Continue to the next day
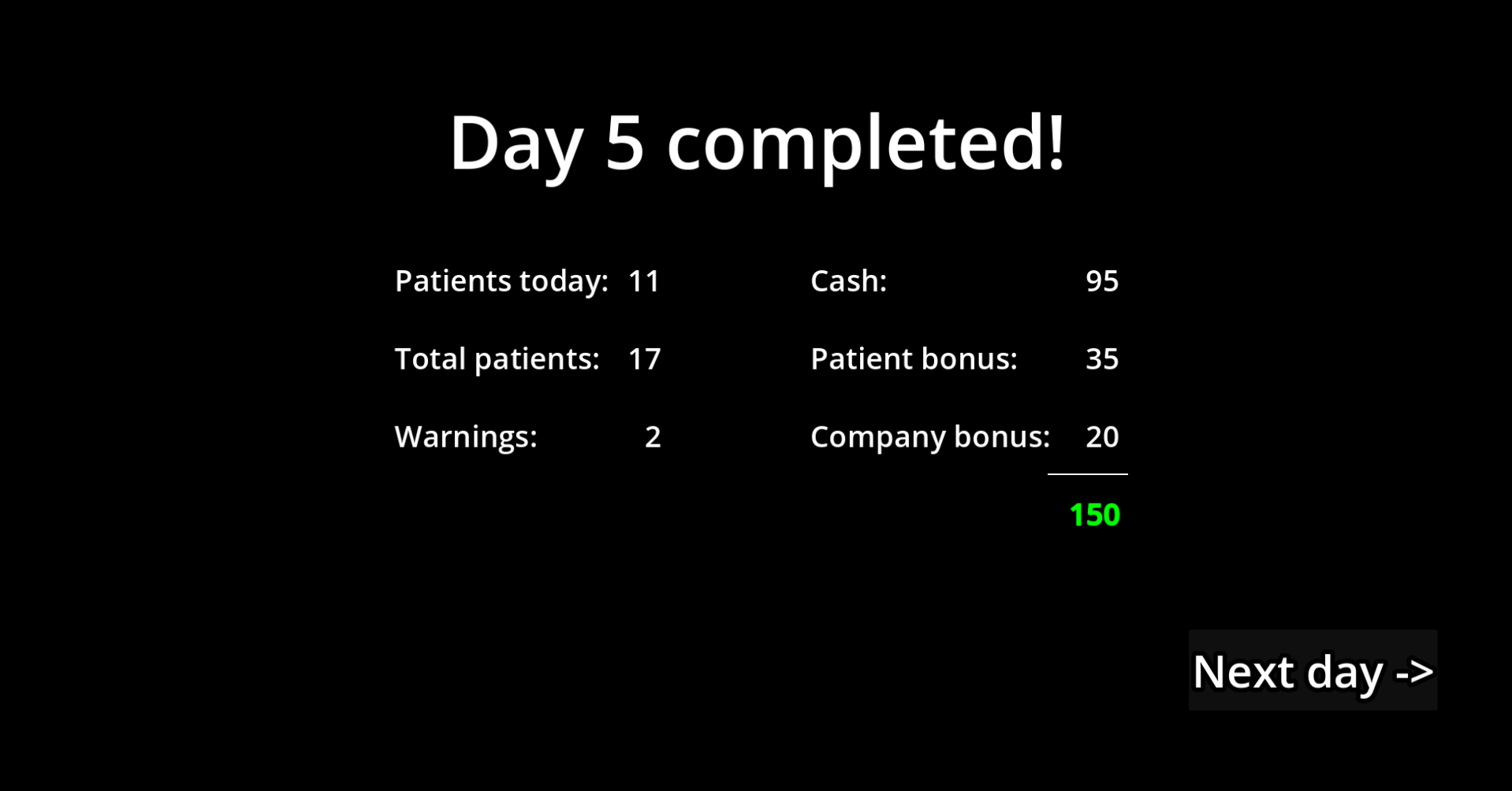Screen dimensions: 1512x791 pos(1313,670)
